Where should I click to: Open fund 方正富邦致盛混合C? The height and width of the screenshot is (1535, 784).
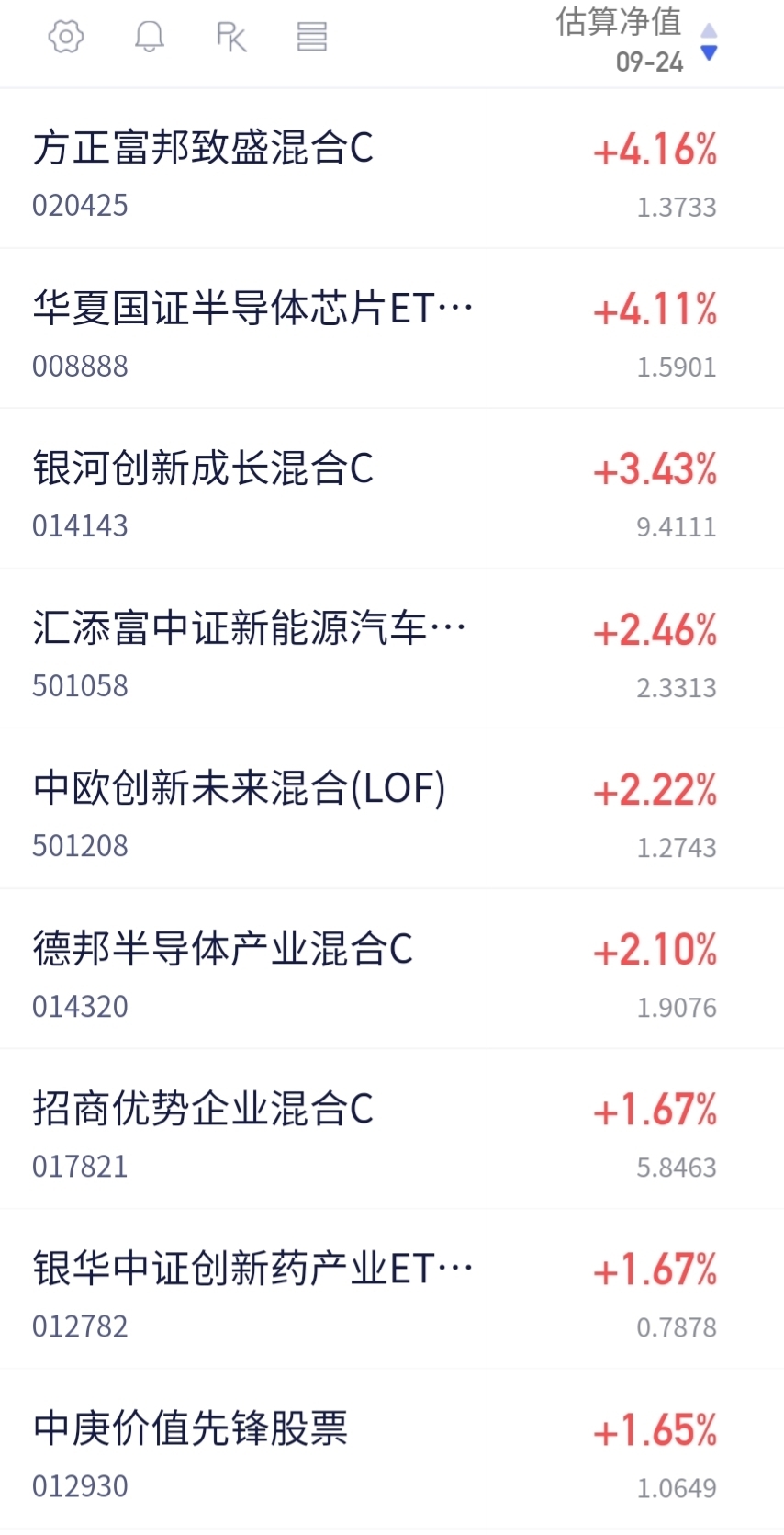click(392, 169)
